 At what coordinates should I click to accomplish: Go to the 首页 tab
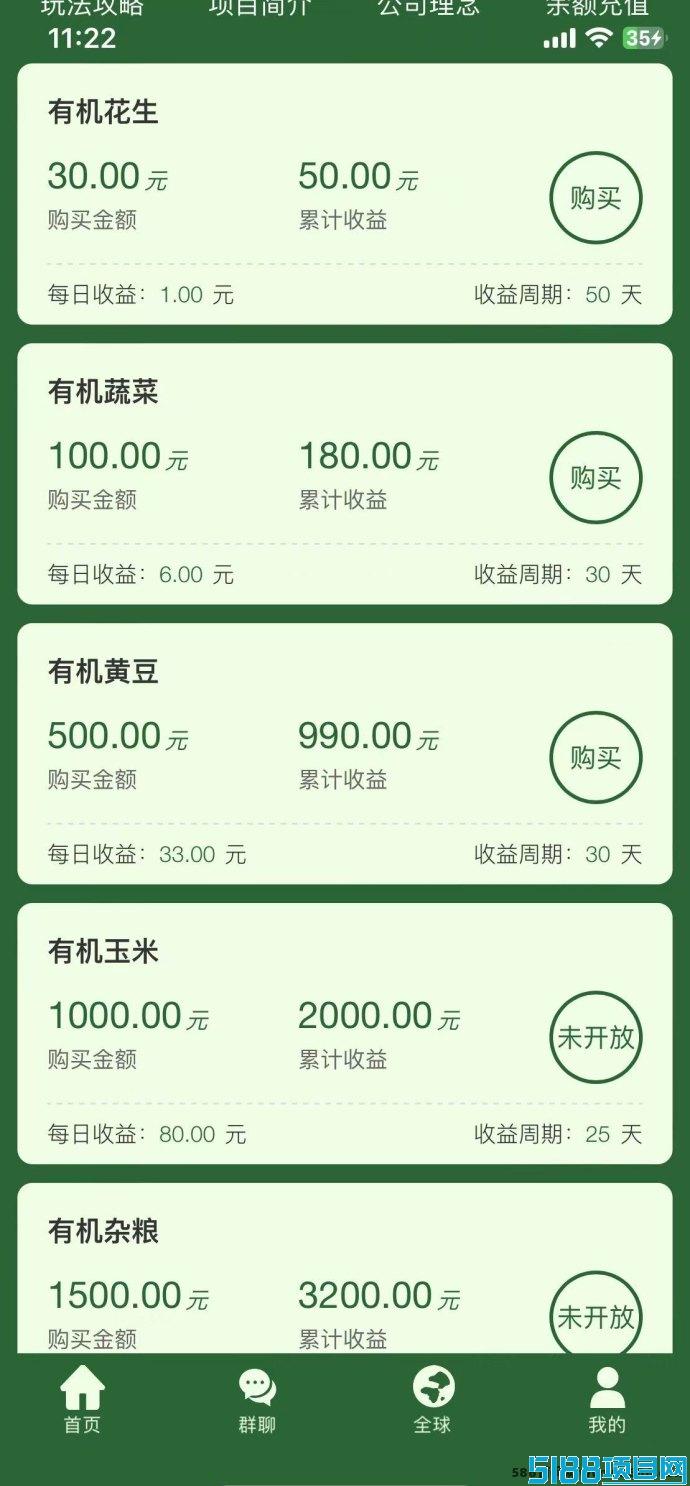(x=82, y=1400)
